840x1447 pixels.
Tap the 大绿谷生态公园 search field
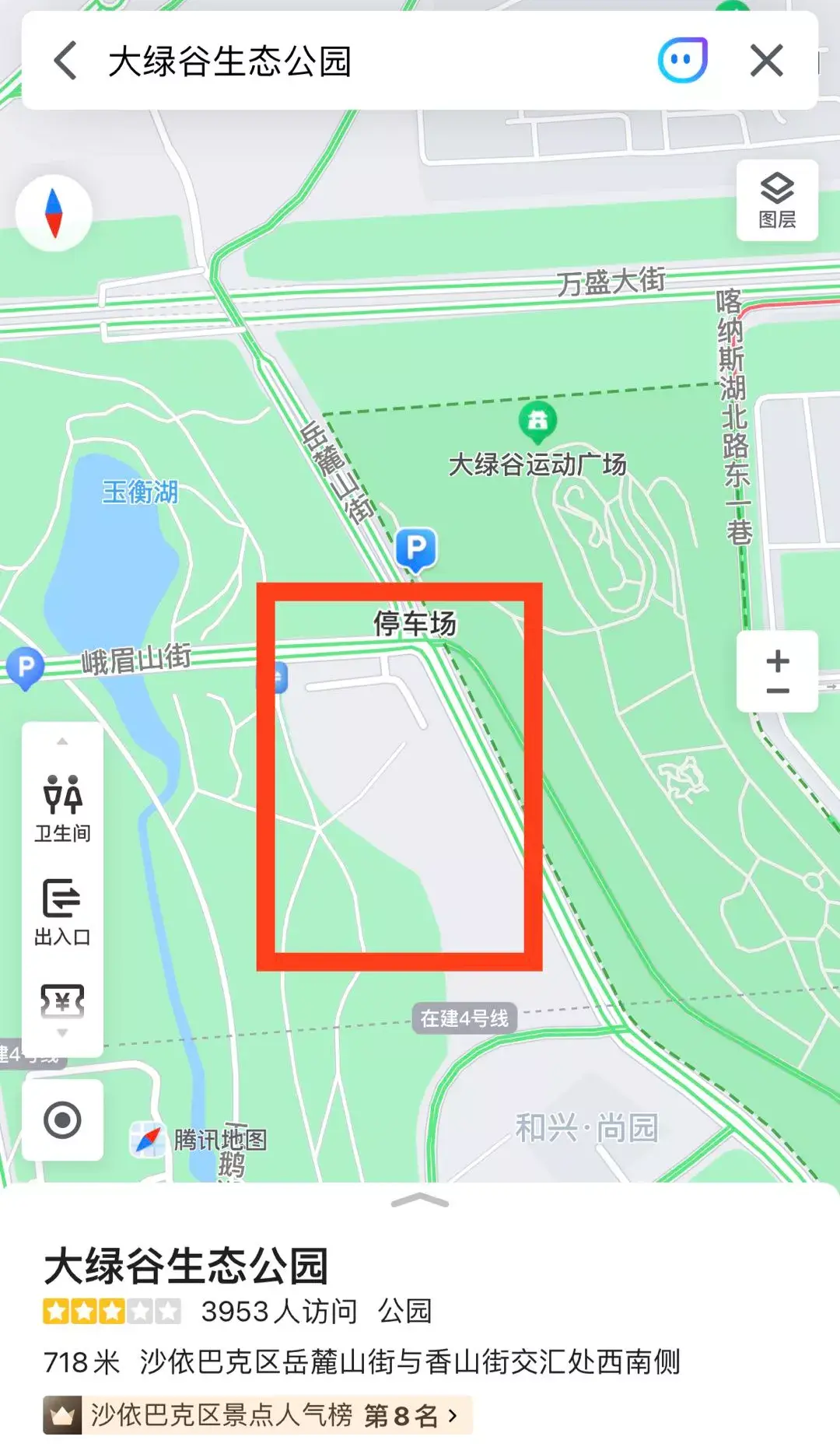pyautogui.click(x=350, y=61)
